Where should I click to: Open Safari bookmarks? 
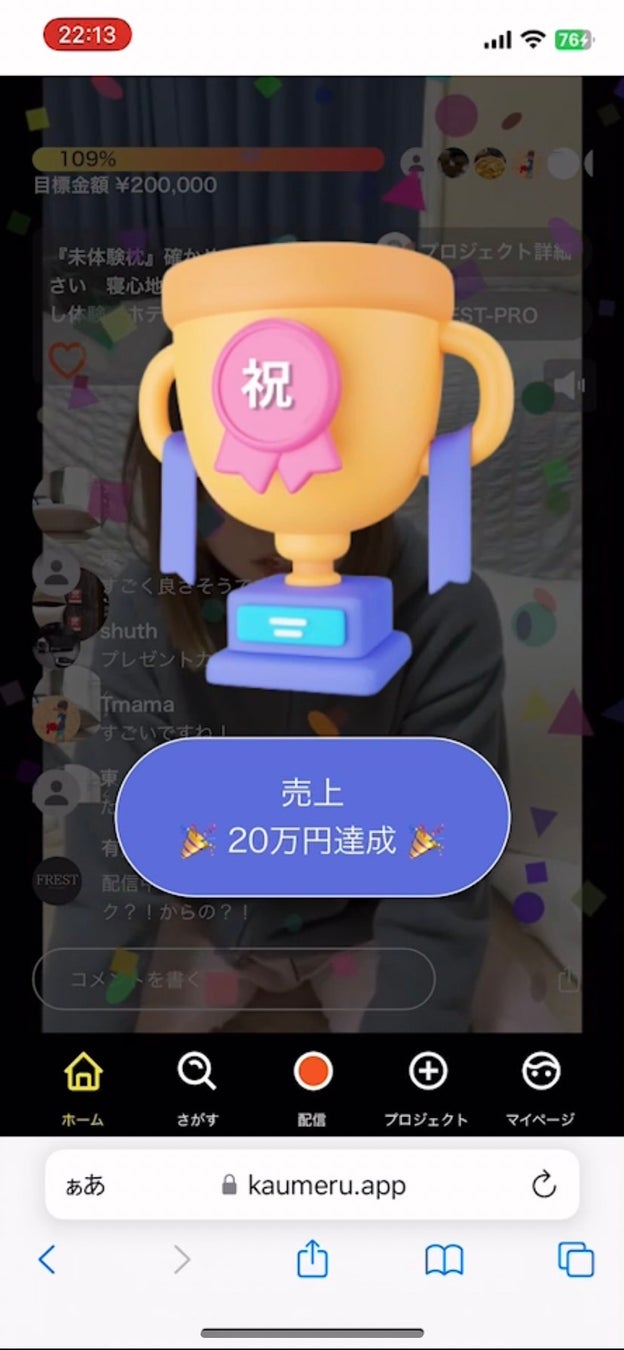(x=444, y=1260)
